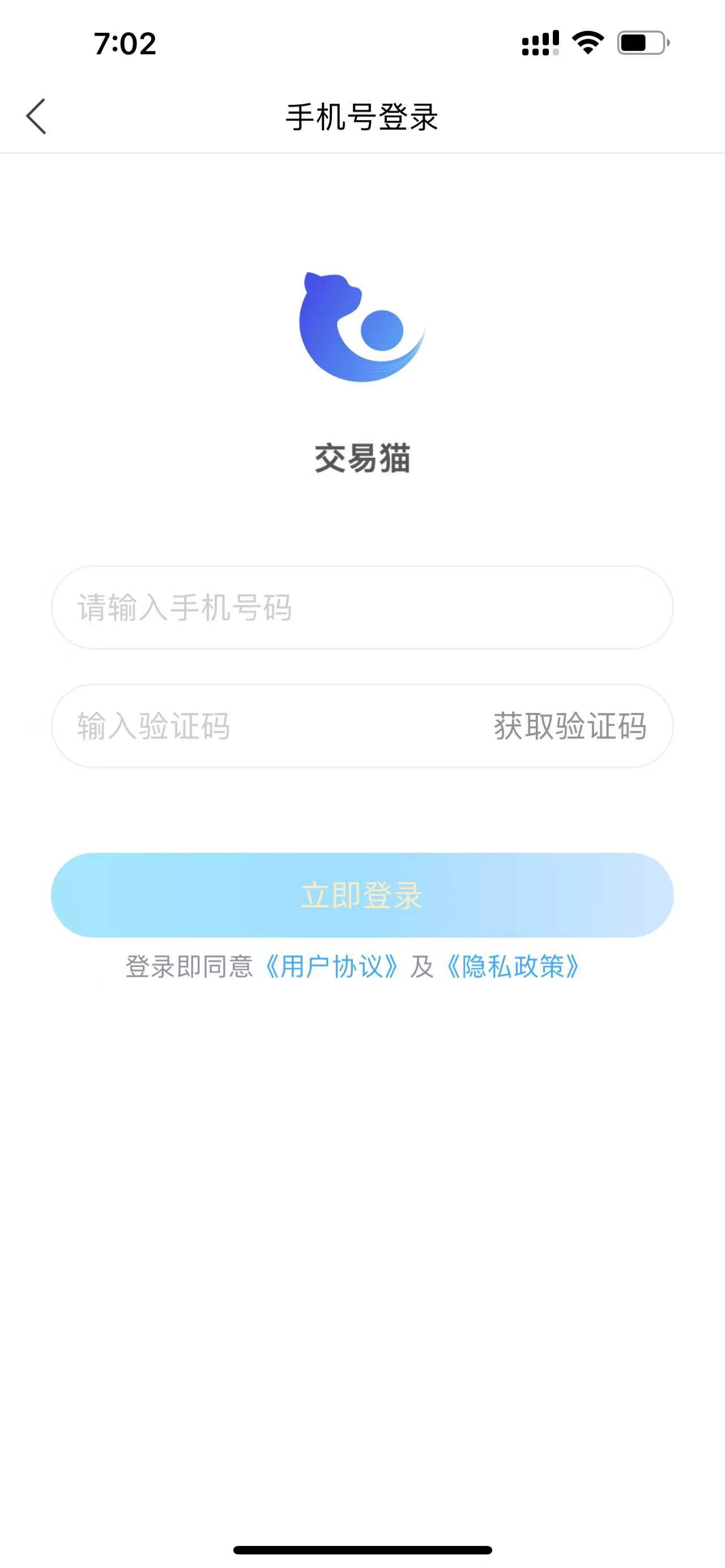
Task: Go back using the top-left arrow
Action: click(36, 116)
